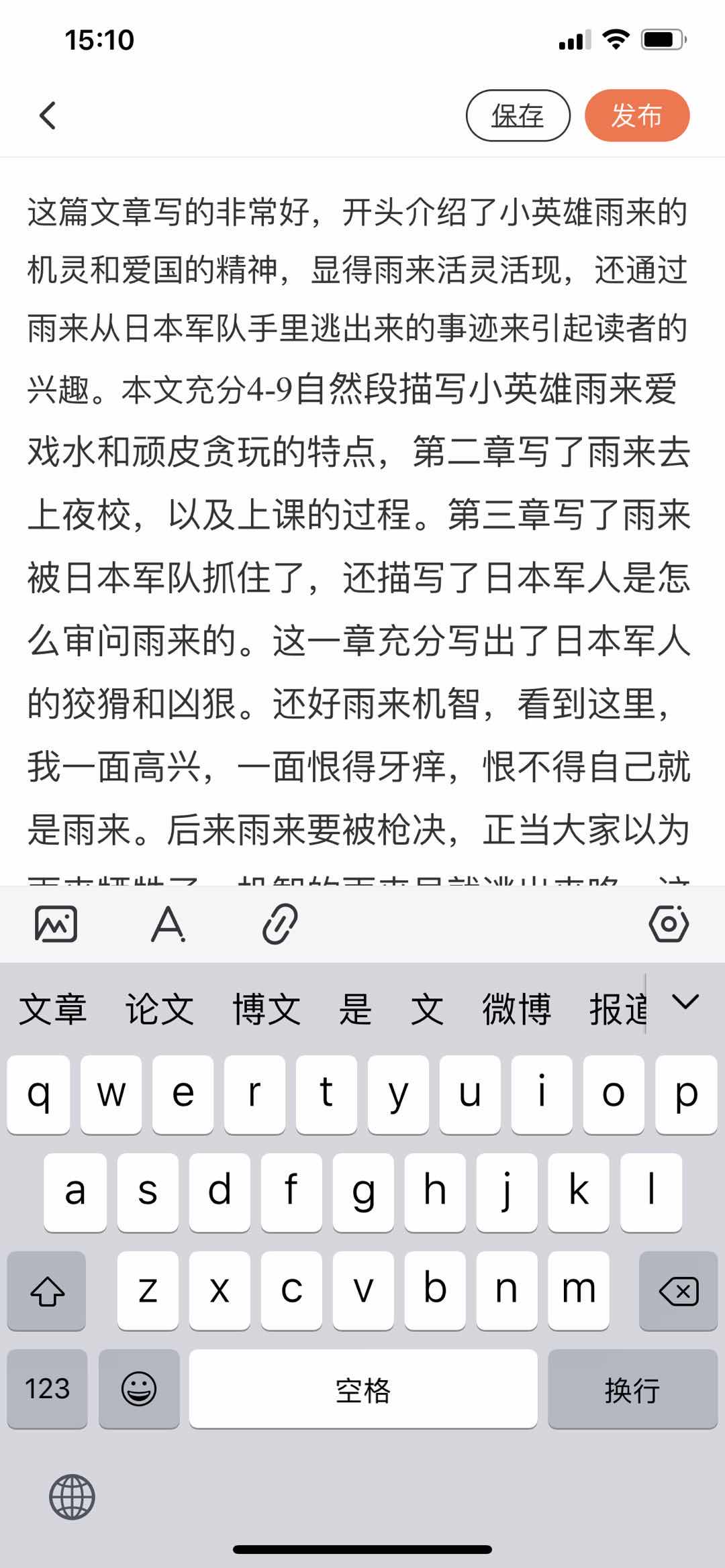
Task: Pick the 微博 keyboard suggestion
Action: pos(516,1009)
